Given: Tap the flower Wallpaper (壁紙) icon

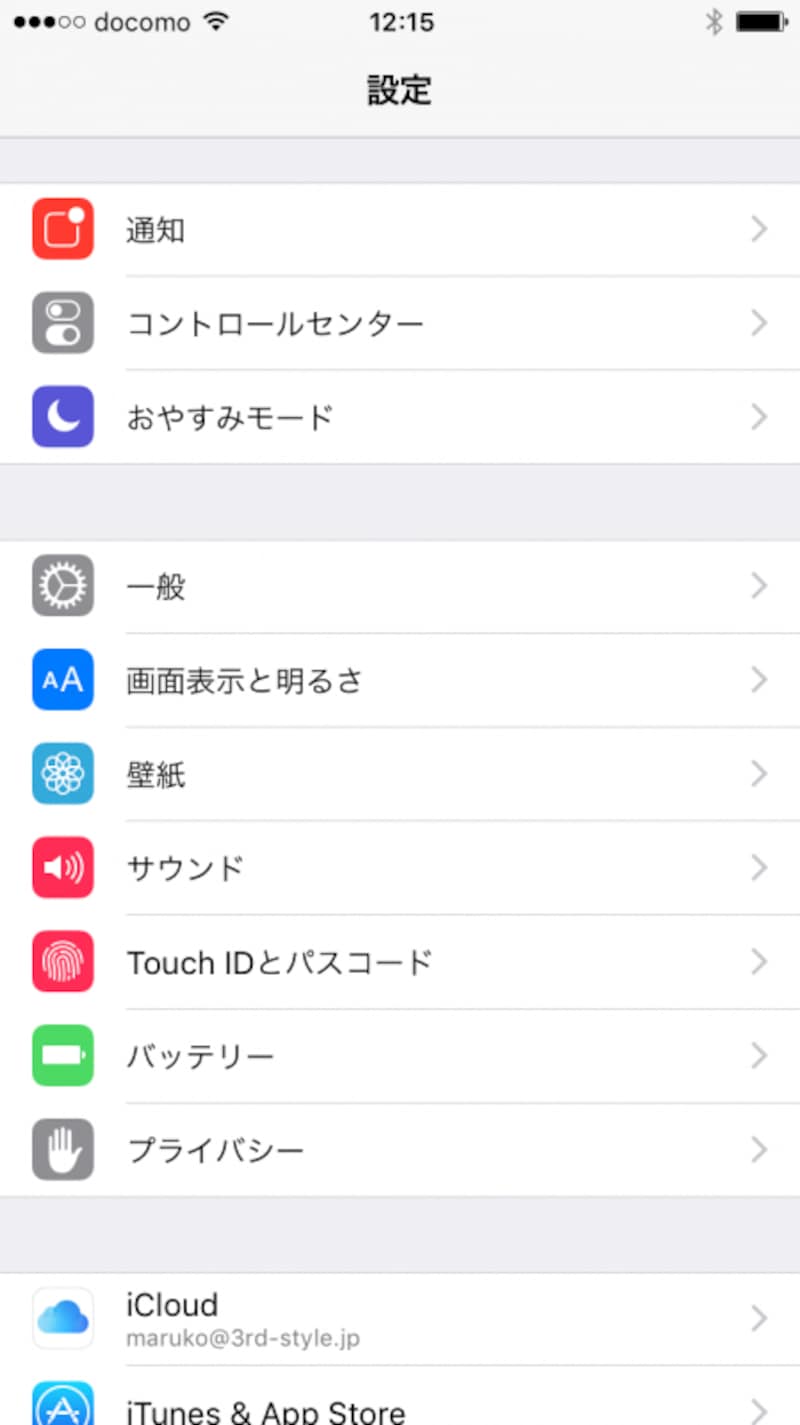Looking at the screenshot, I should (x=63, y=774).
